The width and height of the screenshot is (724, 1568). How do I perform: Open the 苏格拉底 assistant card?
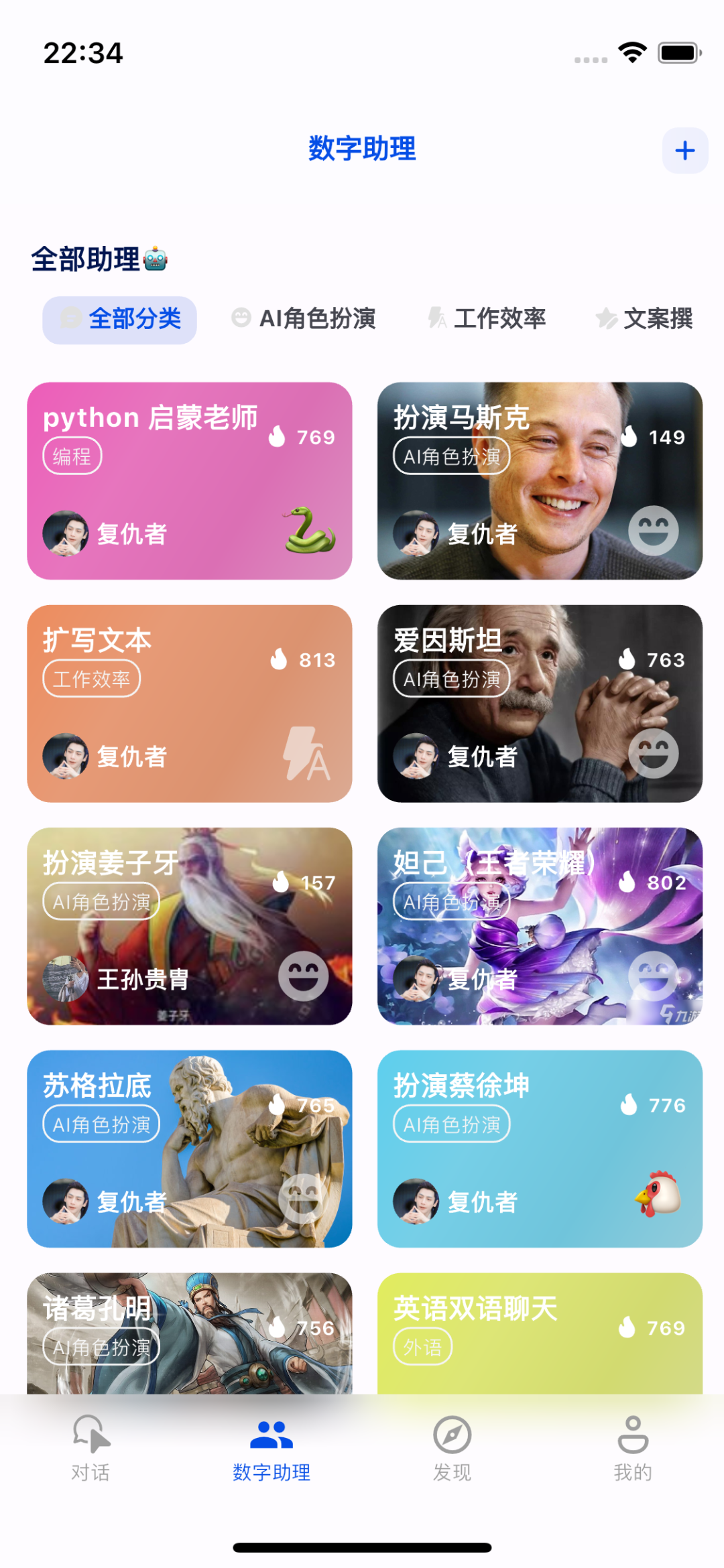[189, 1148]
